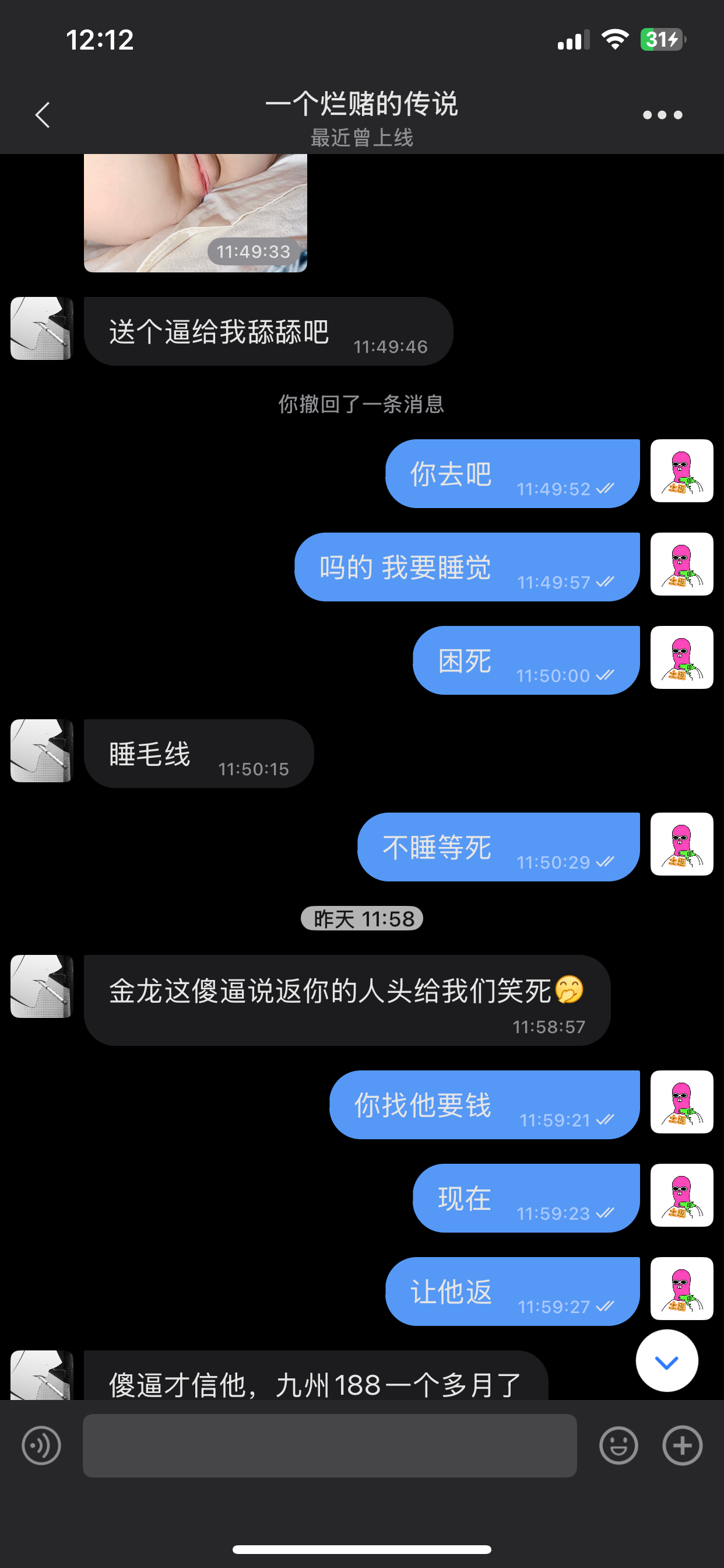Viewport: 724px width, 1568px height.
Task: Switch to voice message input
Action: click(41, 1445)
